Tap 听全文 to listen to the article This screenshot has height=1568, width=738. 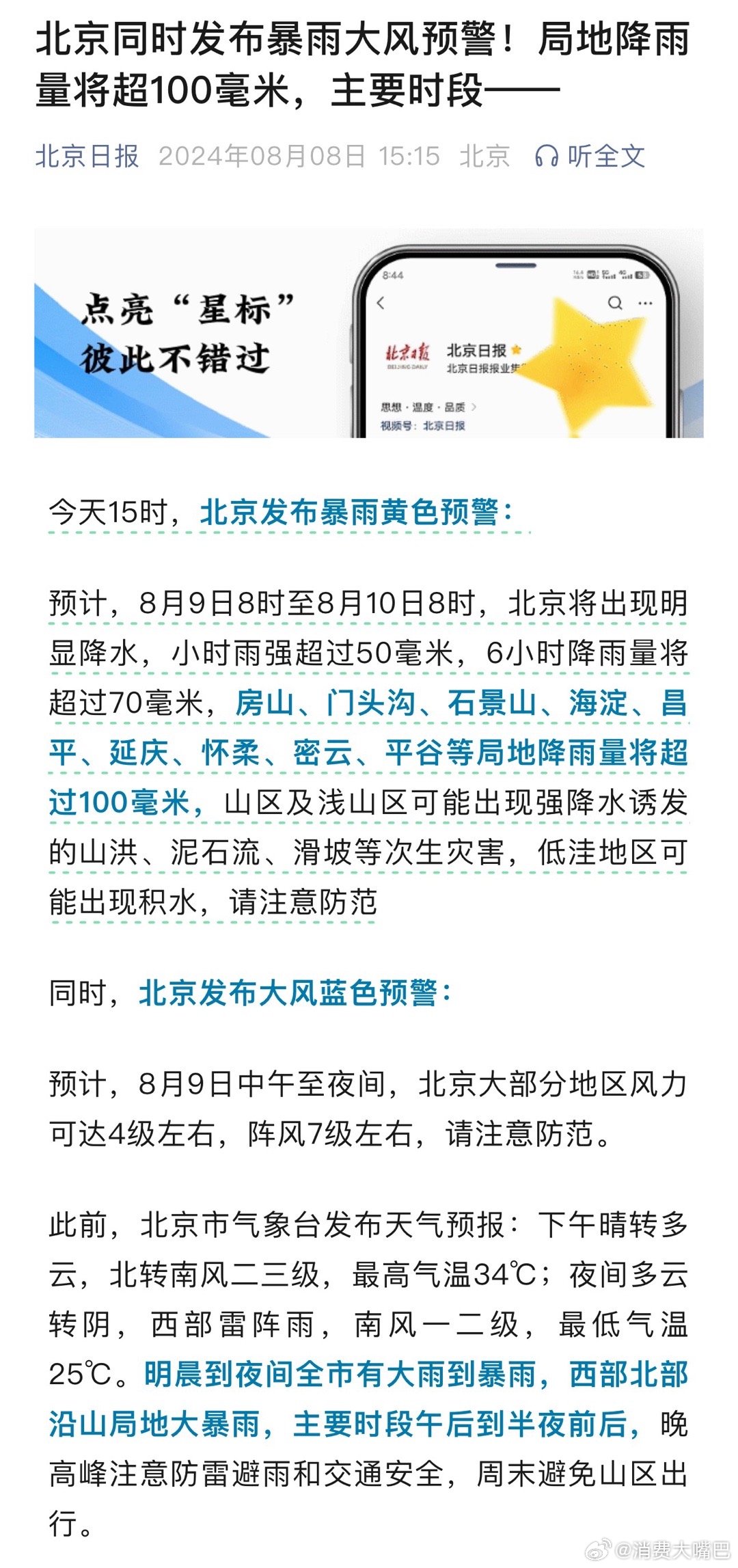pyautogui.click(x=590, y=157)
